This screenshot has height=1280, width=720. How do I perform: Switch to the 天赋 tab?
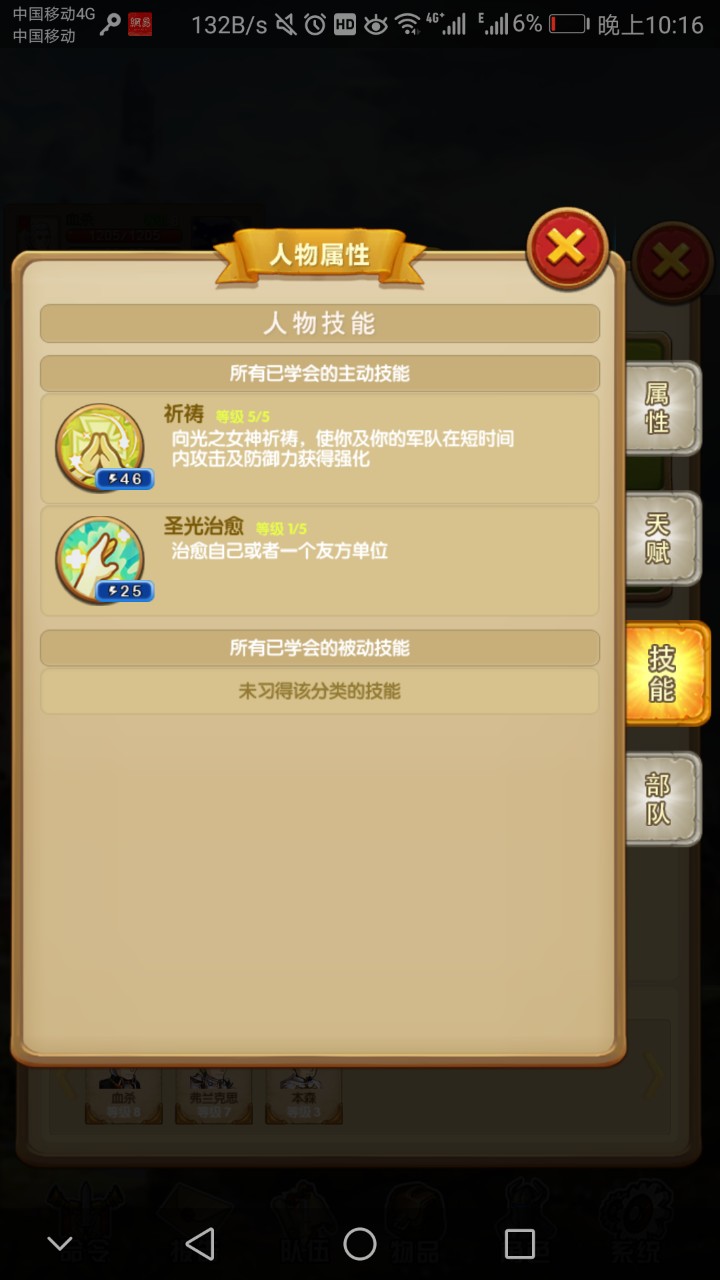(x=660, y=538)
